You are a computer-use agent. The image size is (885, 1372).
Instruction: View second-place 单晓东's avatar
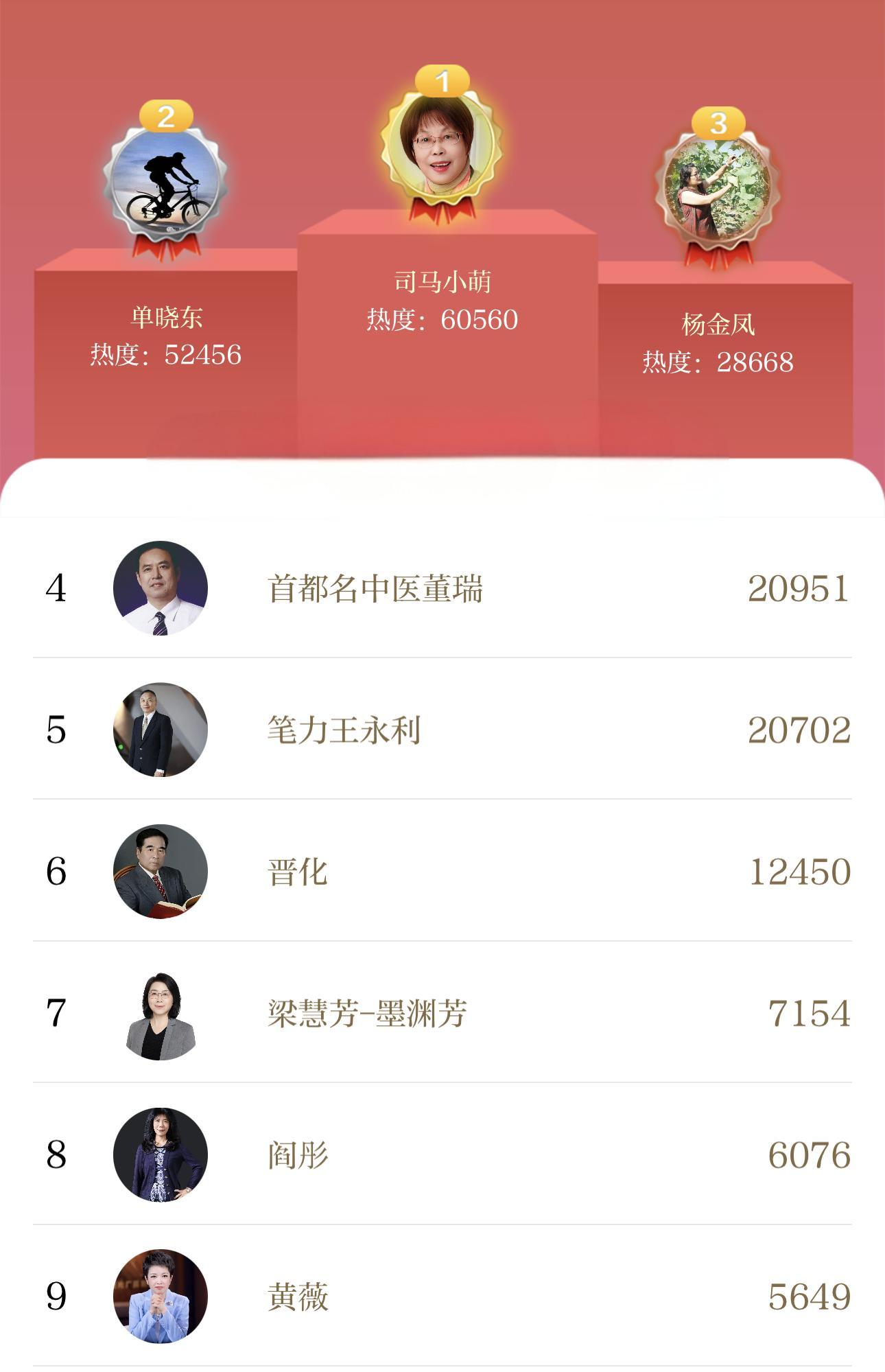click(x=165, y=181)
